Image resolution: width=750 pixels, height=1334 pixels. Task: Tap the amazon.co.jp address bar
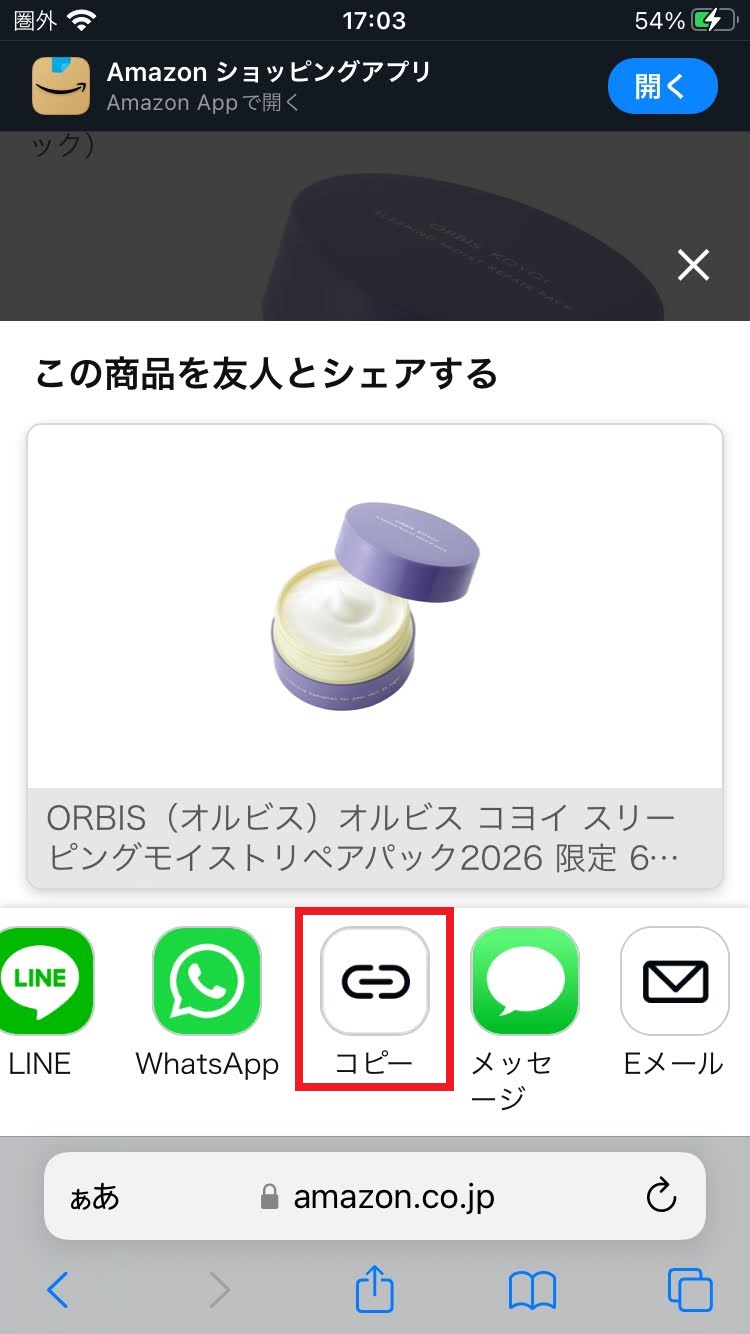tap(392, 1197)
